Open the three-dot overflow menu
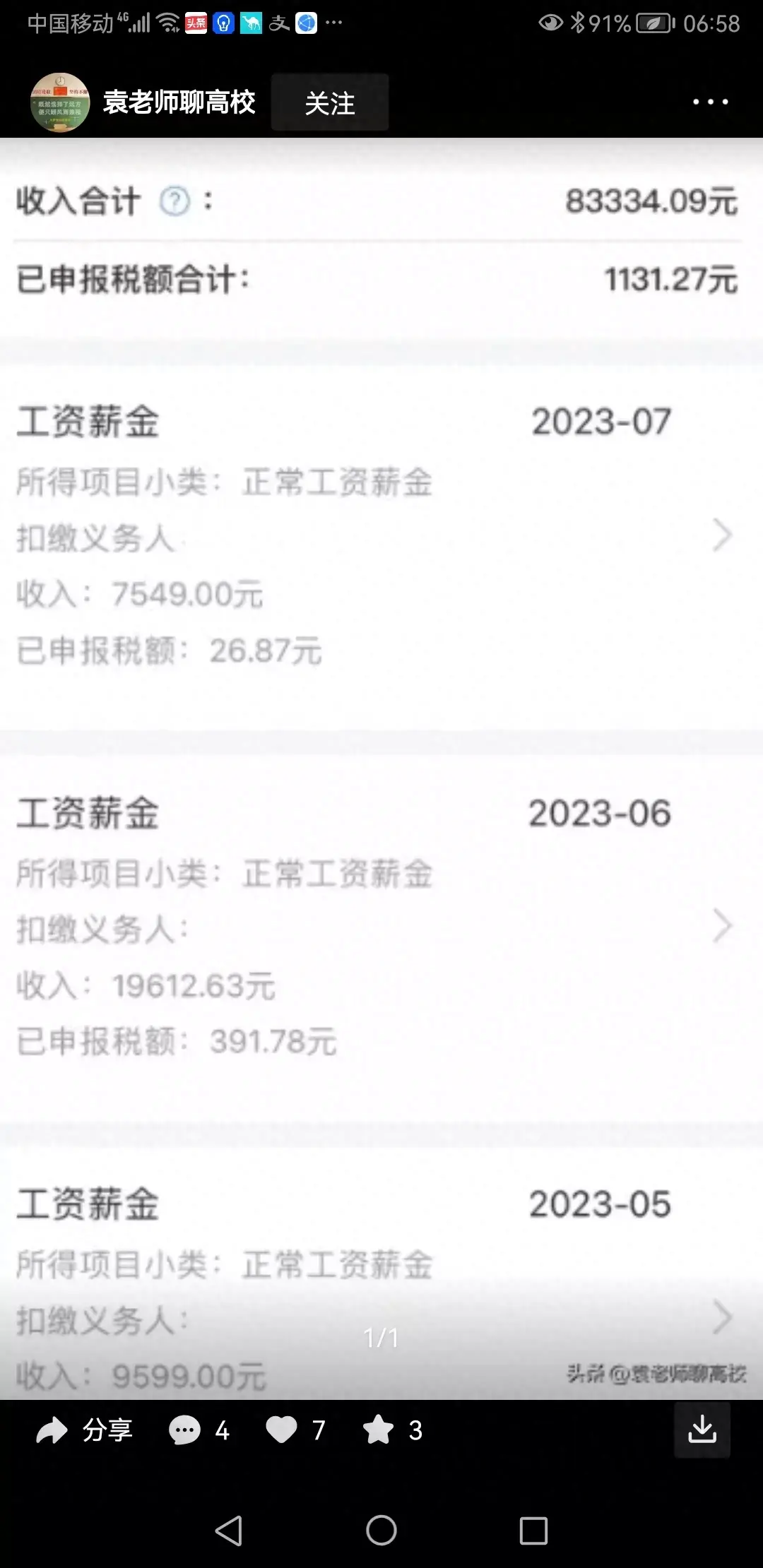 pos(710,102)
